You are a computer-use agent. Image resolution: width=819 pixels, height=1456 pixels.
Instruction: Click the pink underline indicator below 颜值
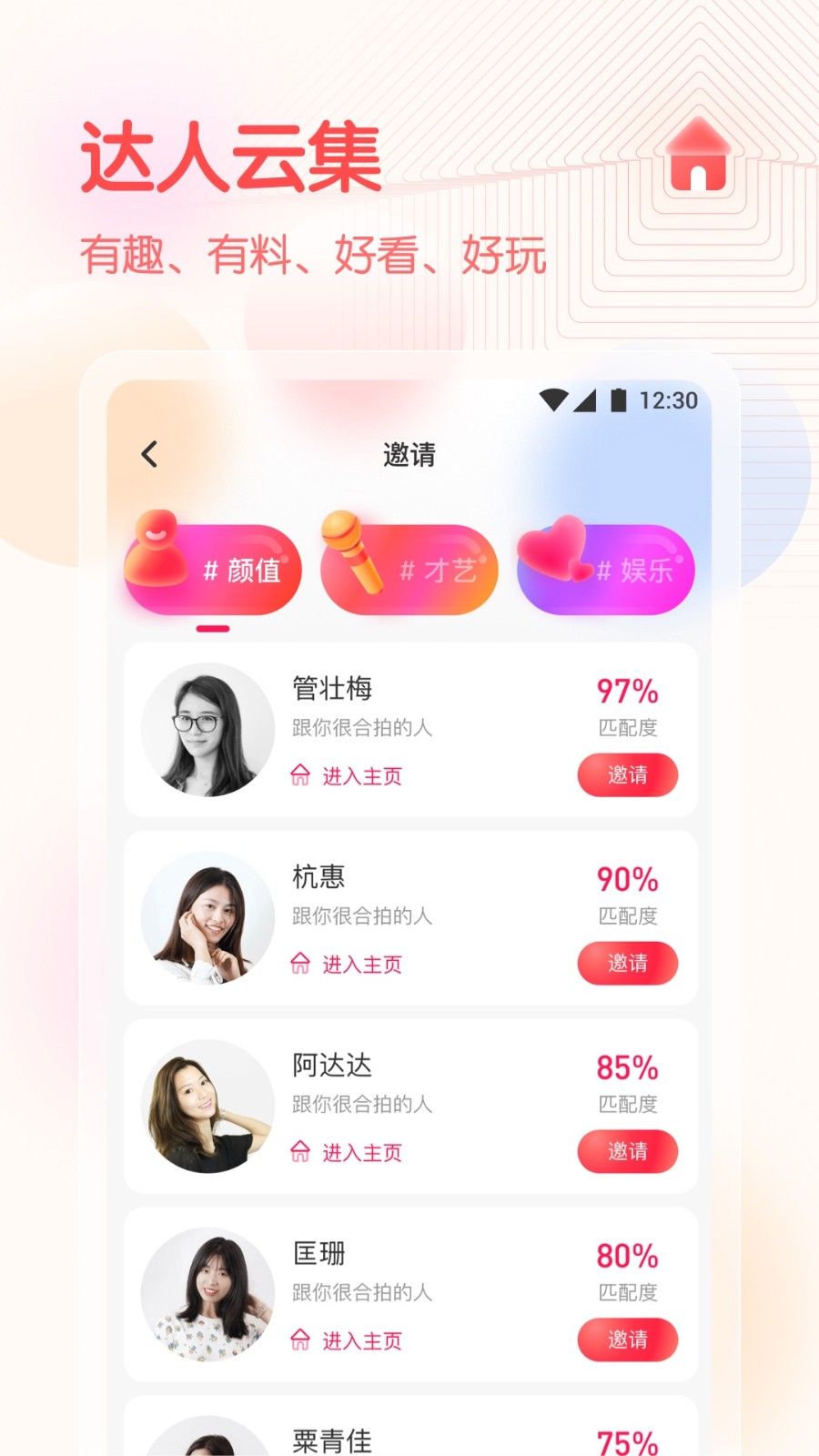point(212,626)
